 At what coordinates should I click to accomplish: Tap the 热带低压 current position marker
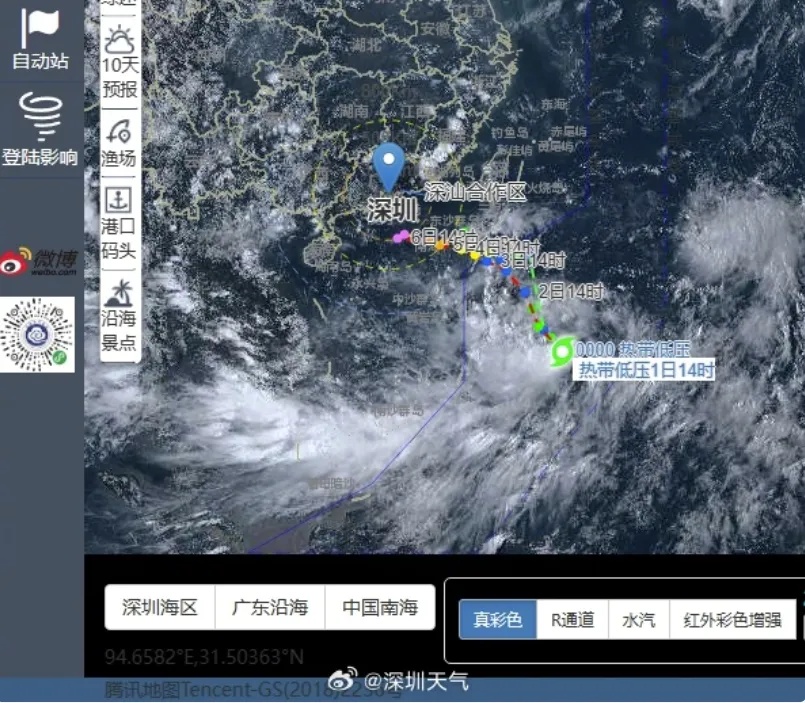click(x=561, y=351)
